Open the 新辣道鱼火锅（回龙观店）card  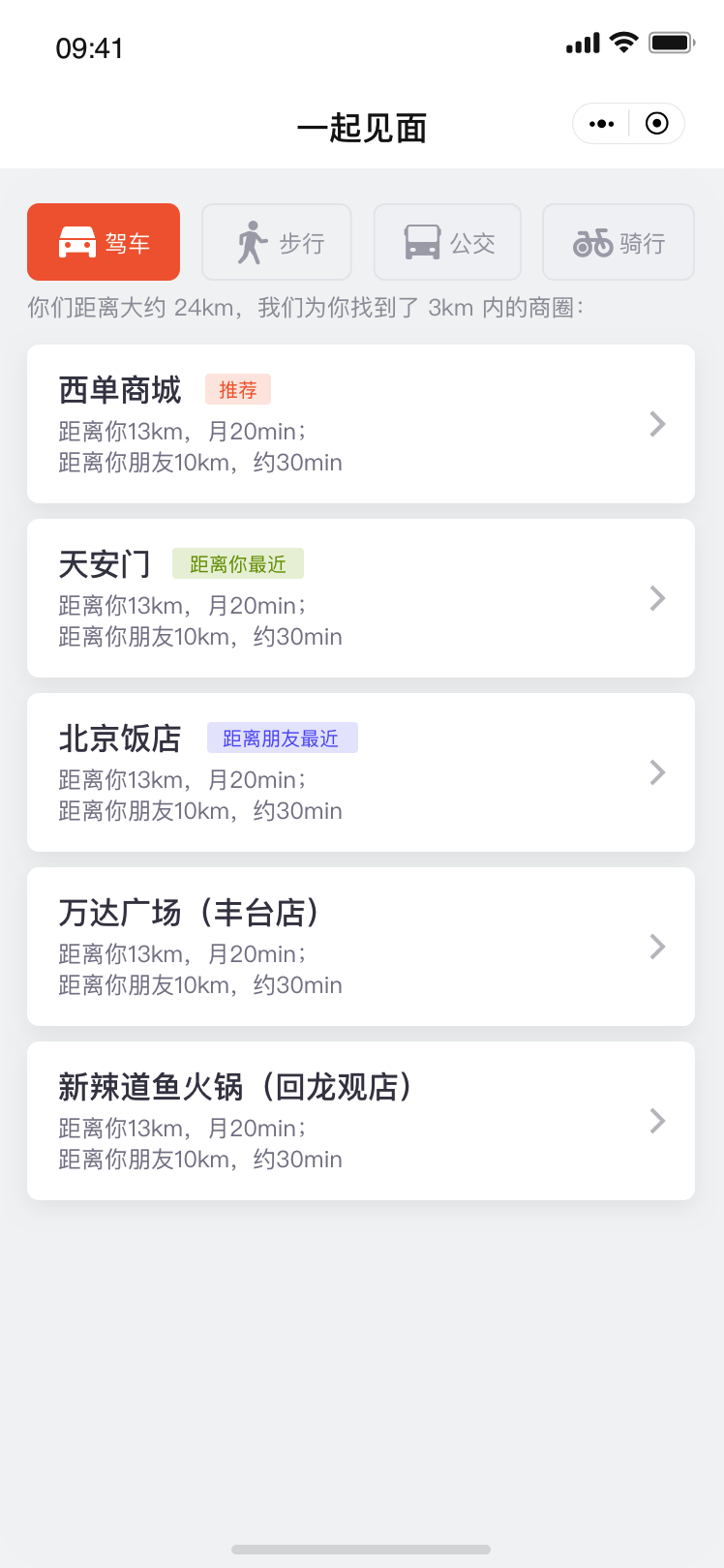361,1121
